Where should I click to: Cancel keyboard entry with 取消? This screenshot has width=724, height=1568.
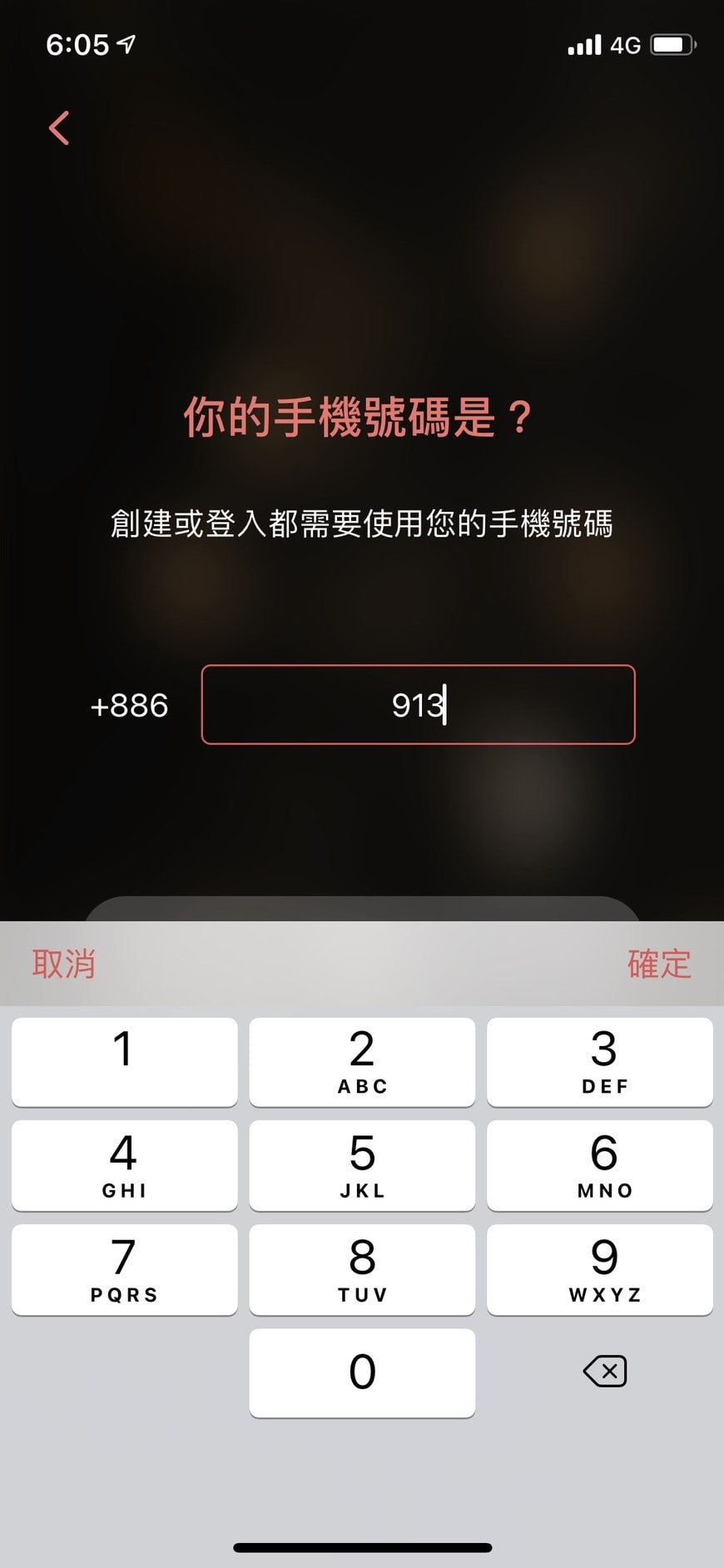click(x=64, y=964)
